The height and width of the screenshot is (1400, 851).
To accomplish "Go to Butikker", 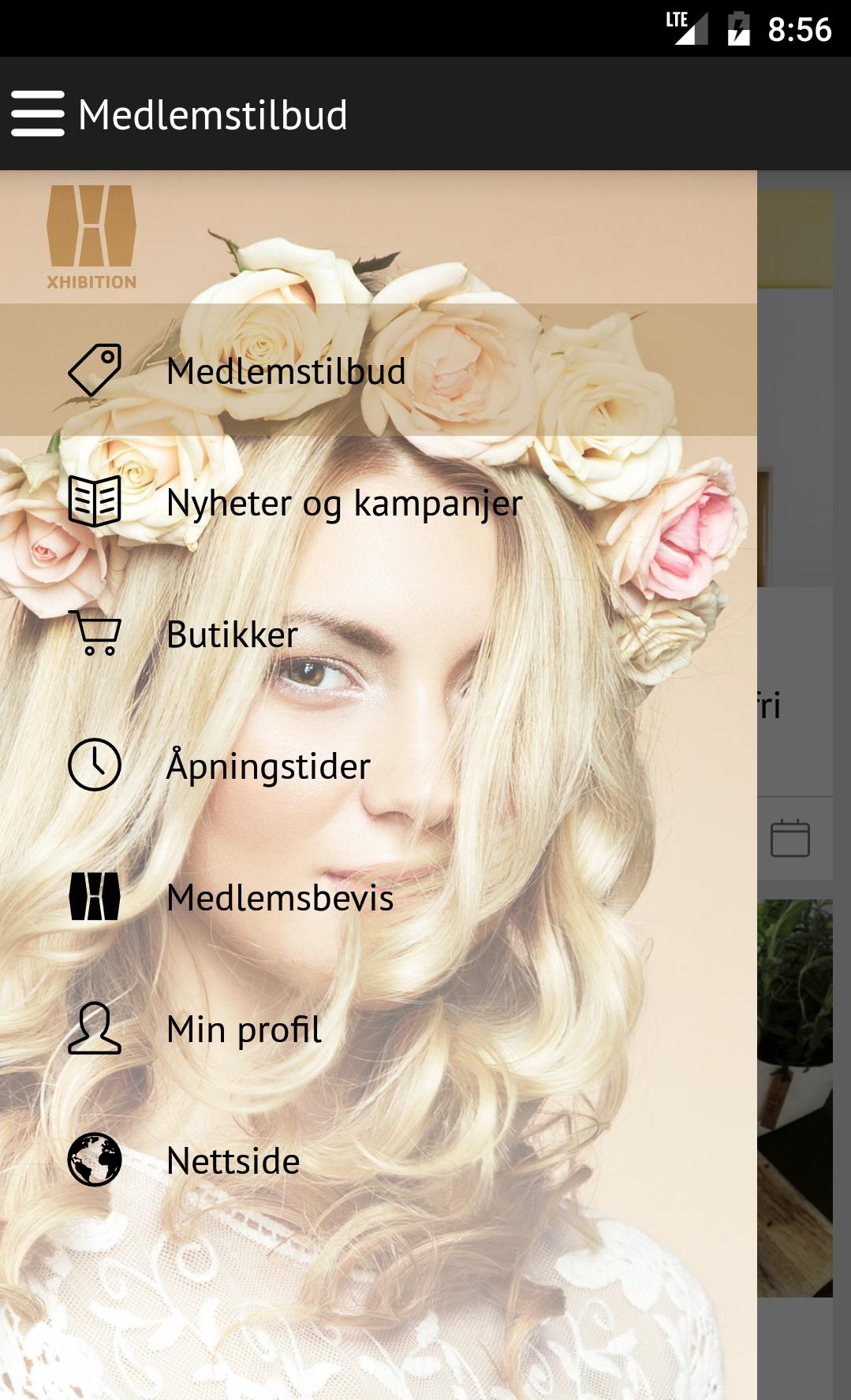I will (x=232, y=634).
